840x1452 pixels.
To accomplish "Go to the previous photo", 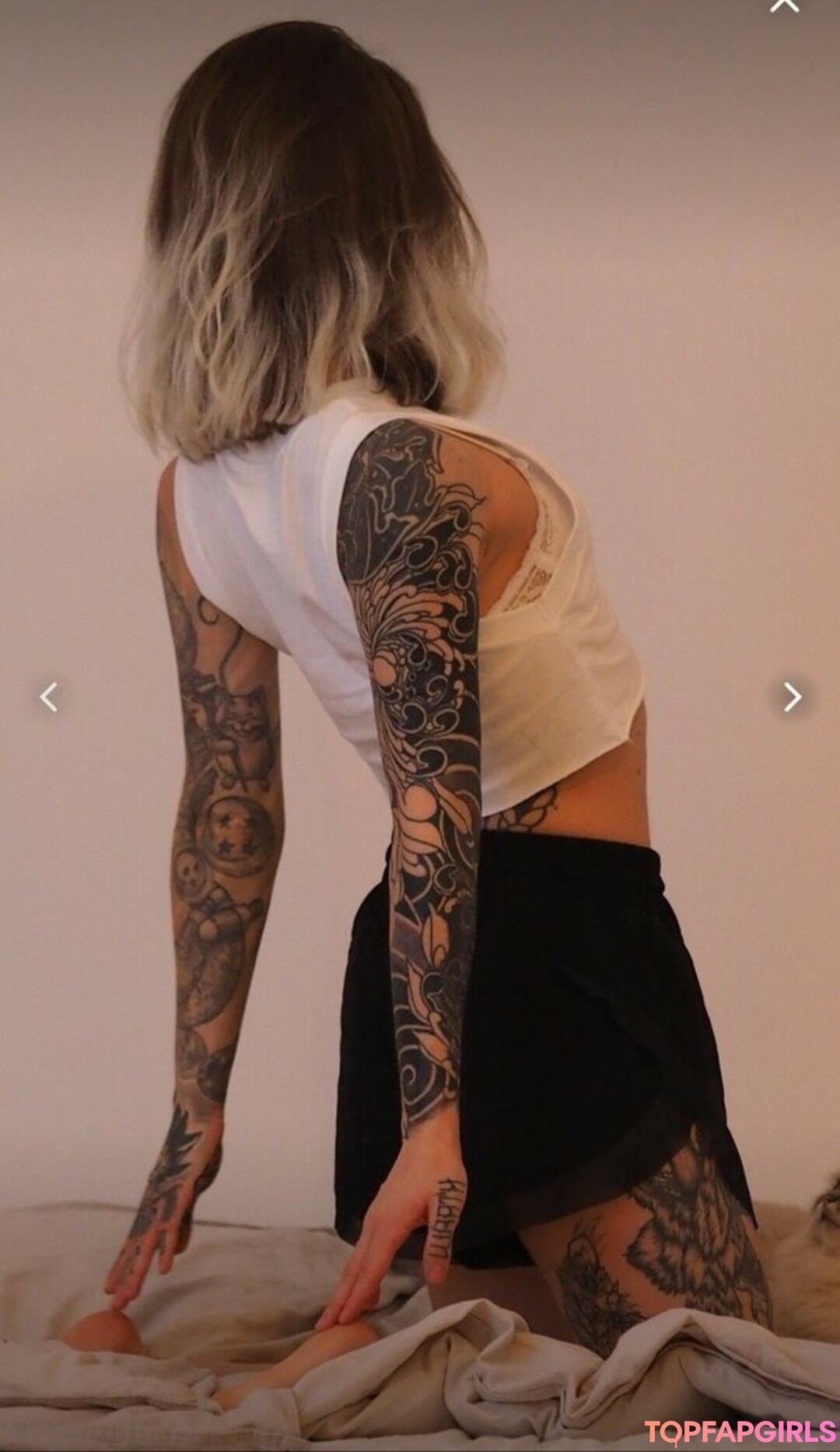I will [x=49, y=696].
